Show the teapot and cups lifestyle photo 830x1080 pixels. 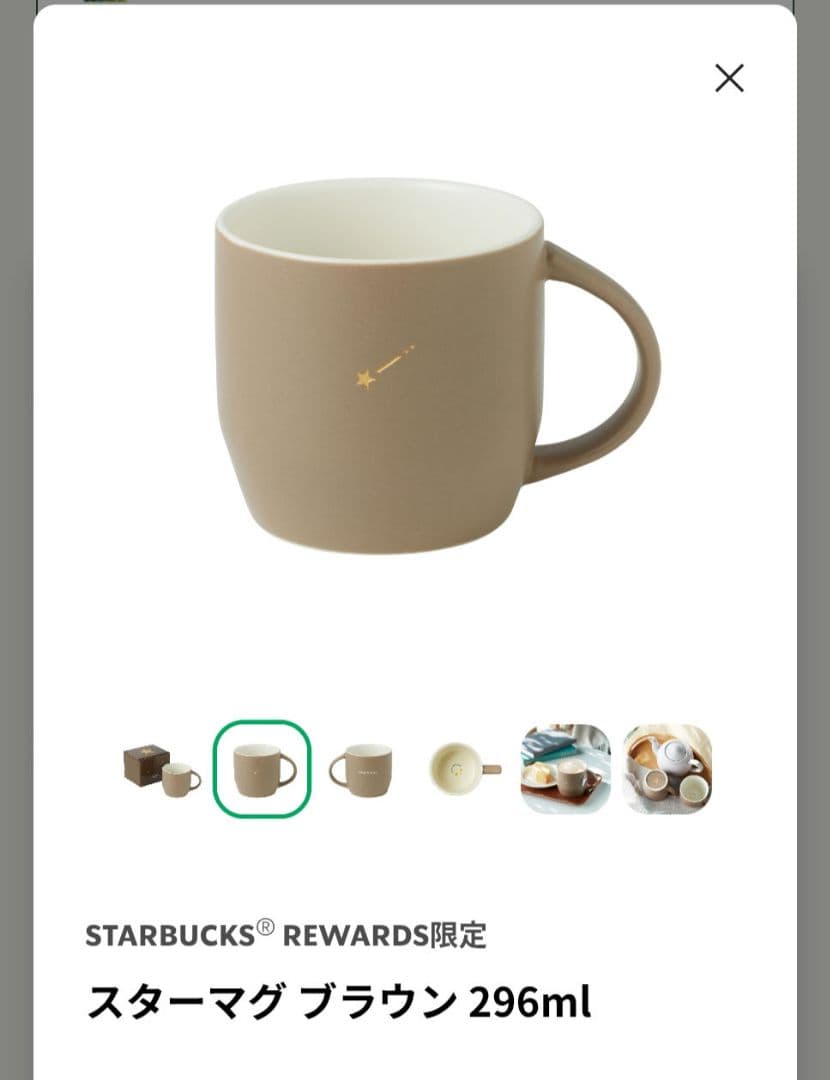667,769
